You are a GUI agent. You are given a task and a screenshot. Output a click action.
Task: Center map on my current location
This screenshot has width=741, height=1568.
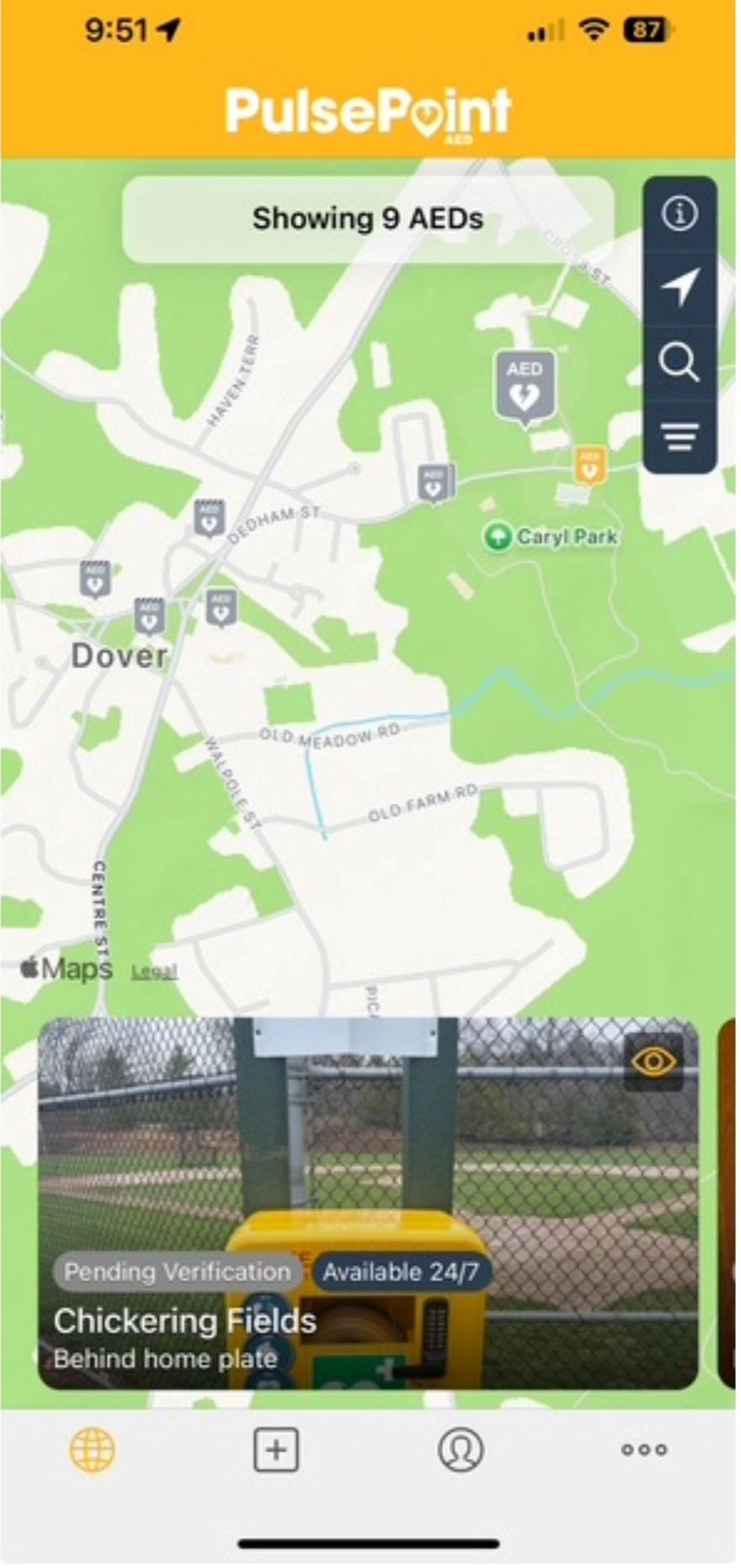[679, 288]
